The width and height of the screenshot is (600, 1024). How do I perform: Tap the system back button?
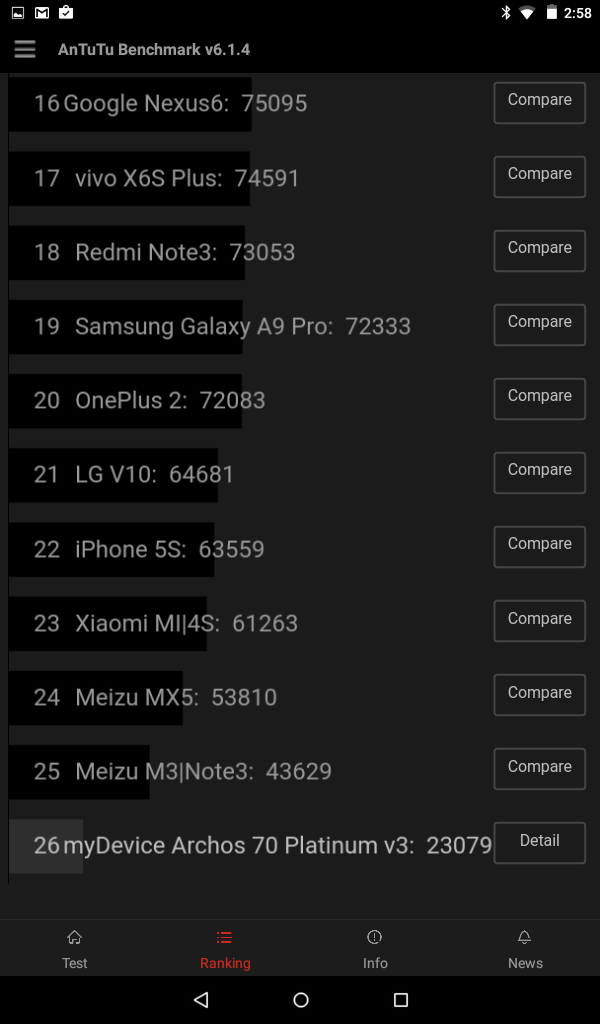click(201, 1000)
